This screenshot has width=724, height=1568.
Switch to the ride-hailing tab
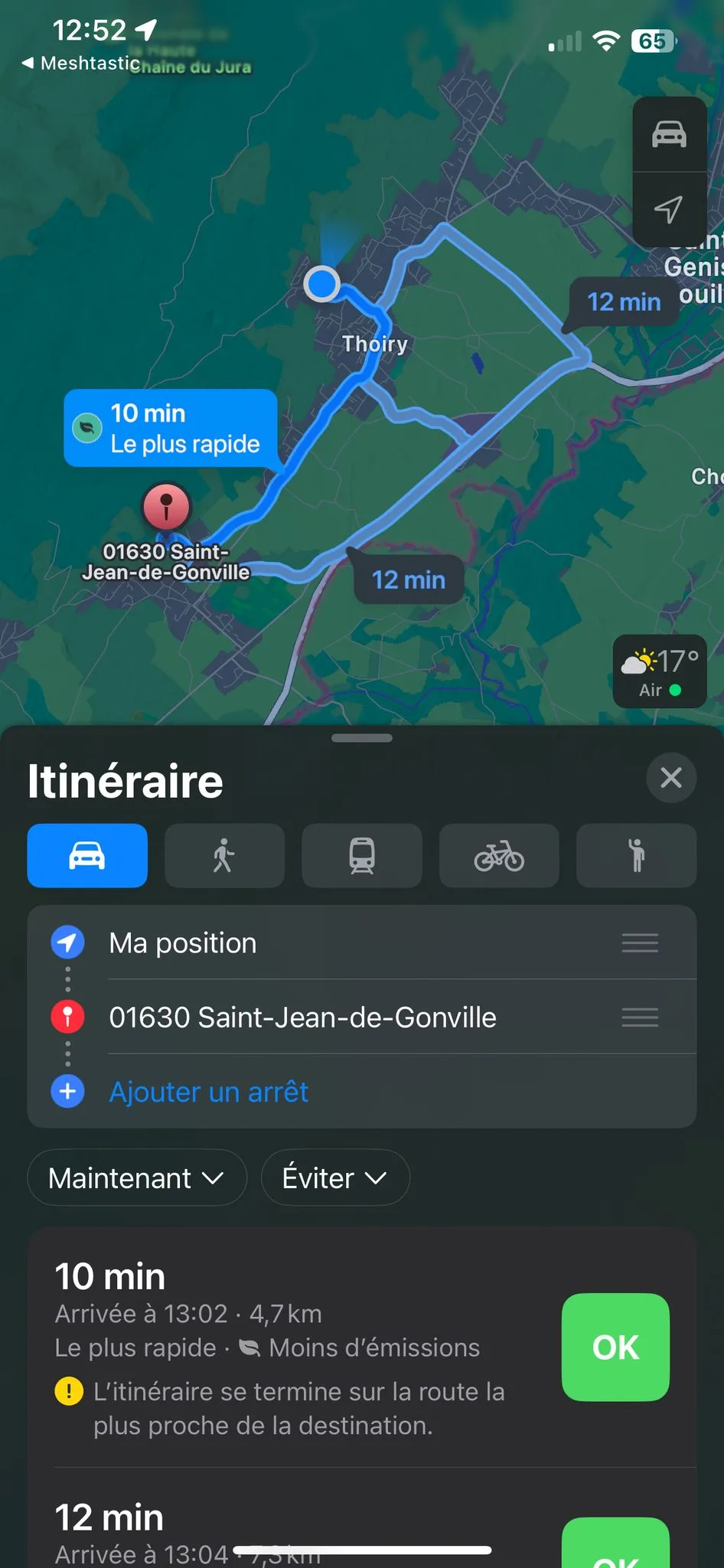[636, 856]
